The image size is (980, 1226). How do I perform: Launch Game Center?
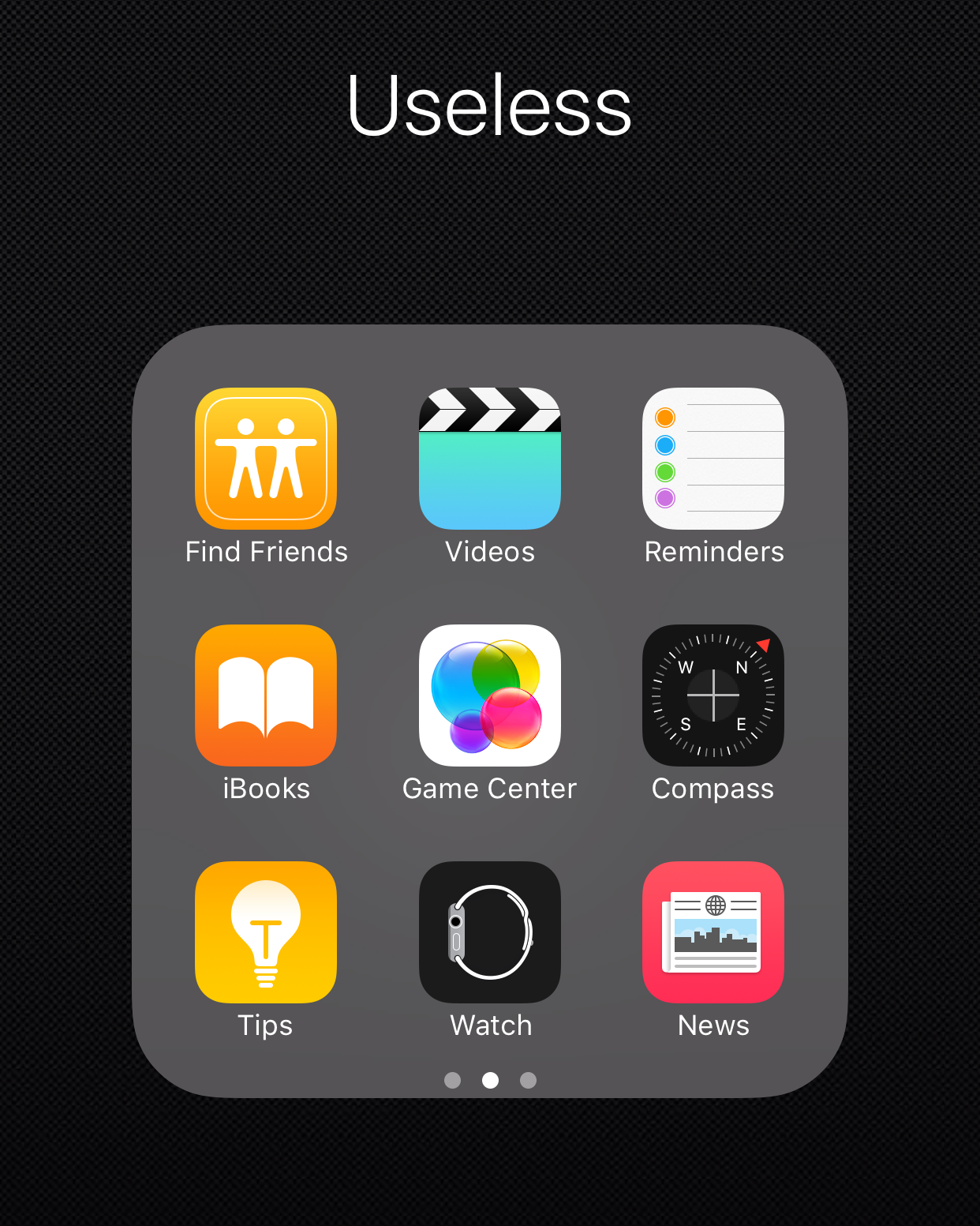pos(489,695)
